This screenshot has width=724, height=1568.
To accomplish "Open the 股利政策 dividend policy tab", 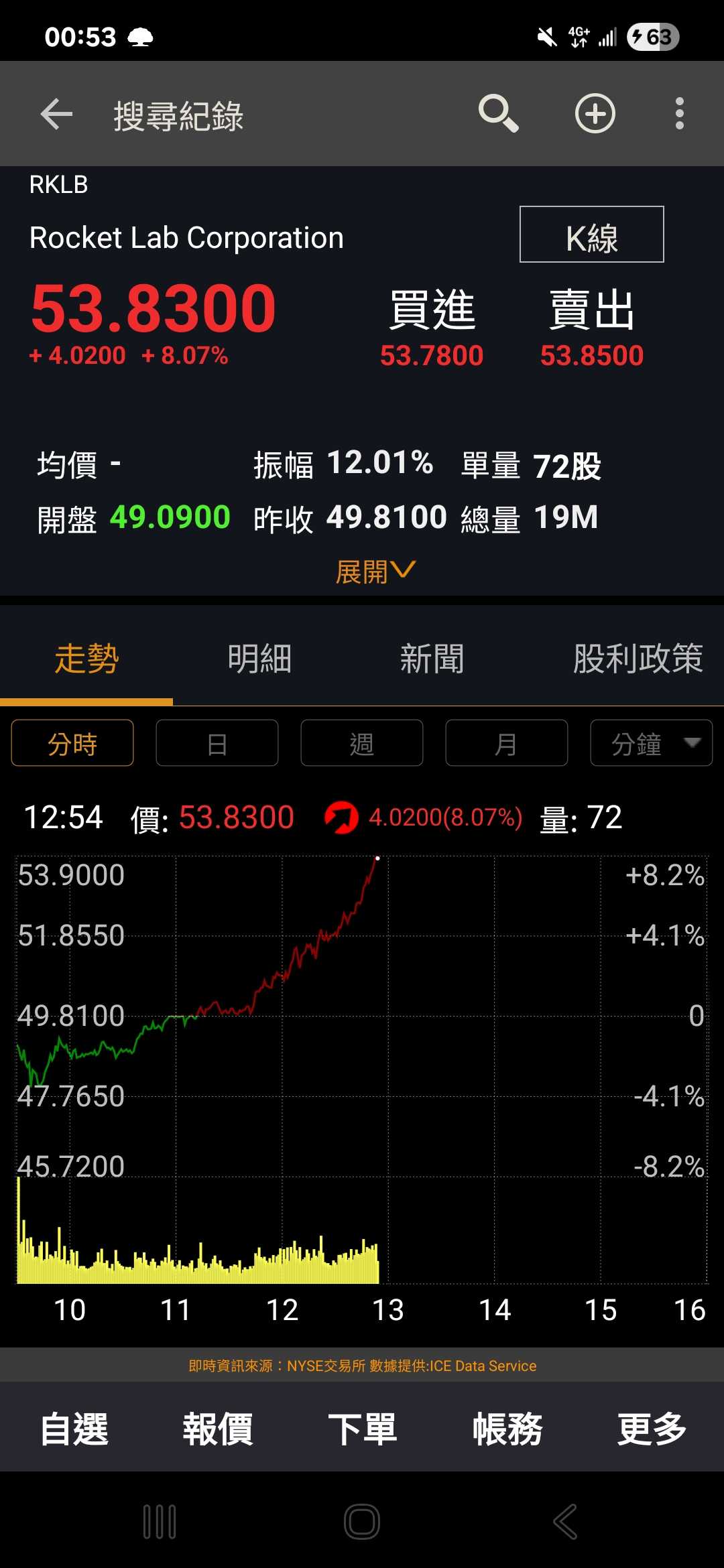I will (x=638, y=659).
